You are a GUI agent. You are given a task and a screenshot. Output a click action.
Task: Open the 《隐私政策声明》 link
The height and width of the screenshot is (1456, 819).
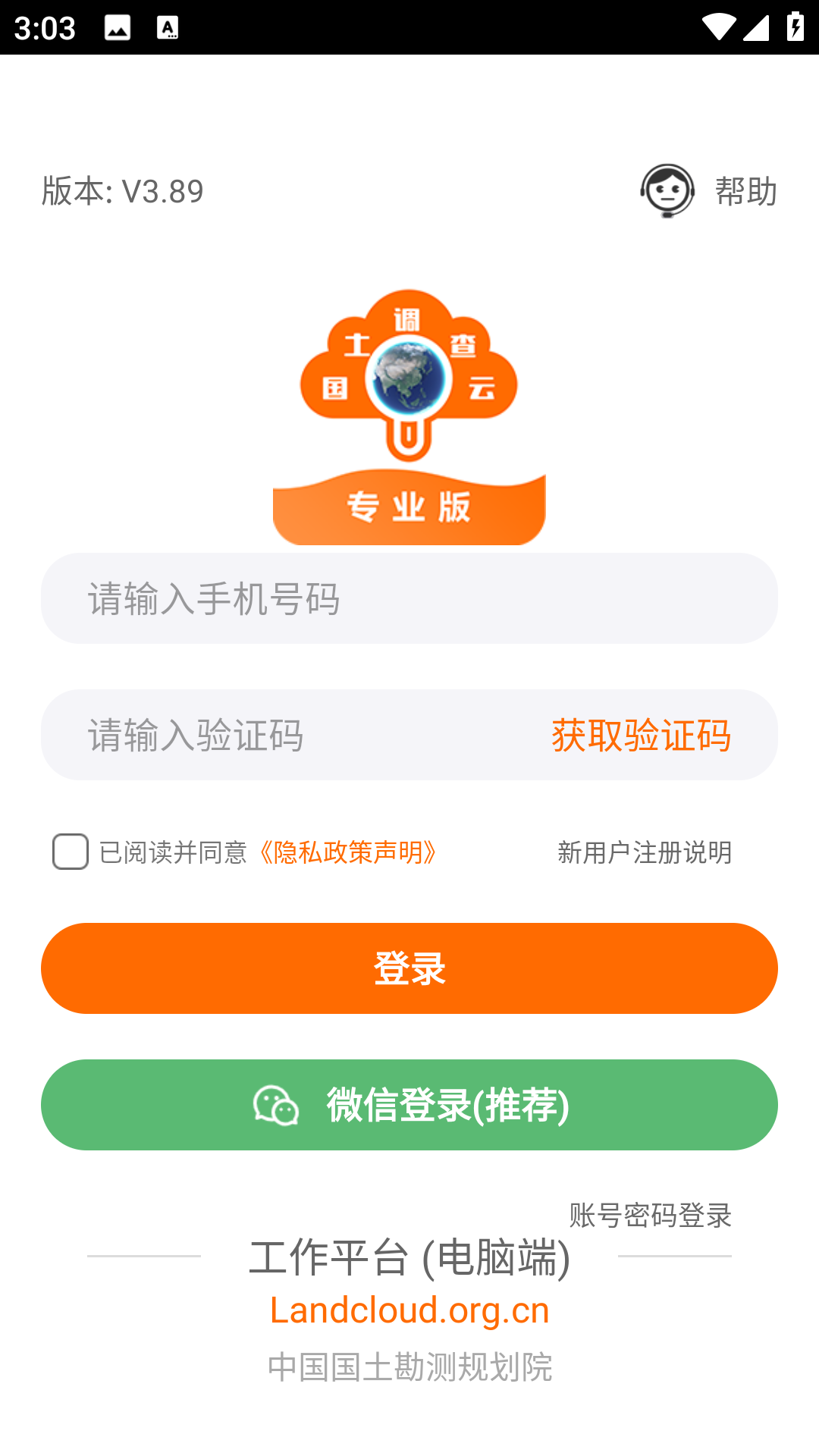tap(349, 852)
